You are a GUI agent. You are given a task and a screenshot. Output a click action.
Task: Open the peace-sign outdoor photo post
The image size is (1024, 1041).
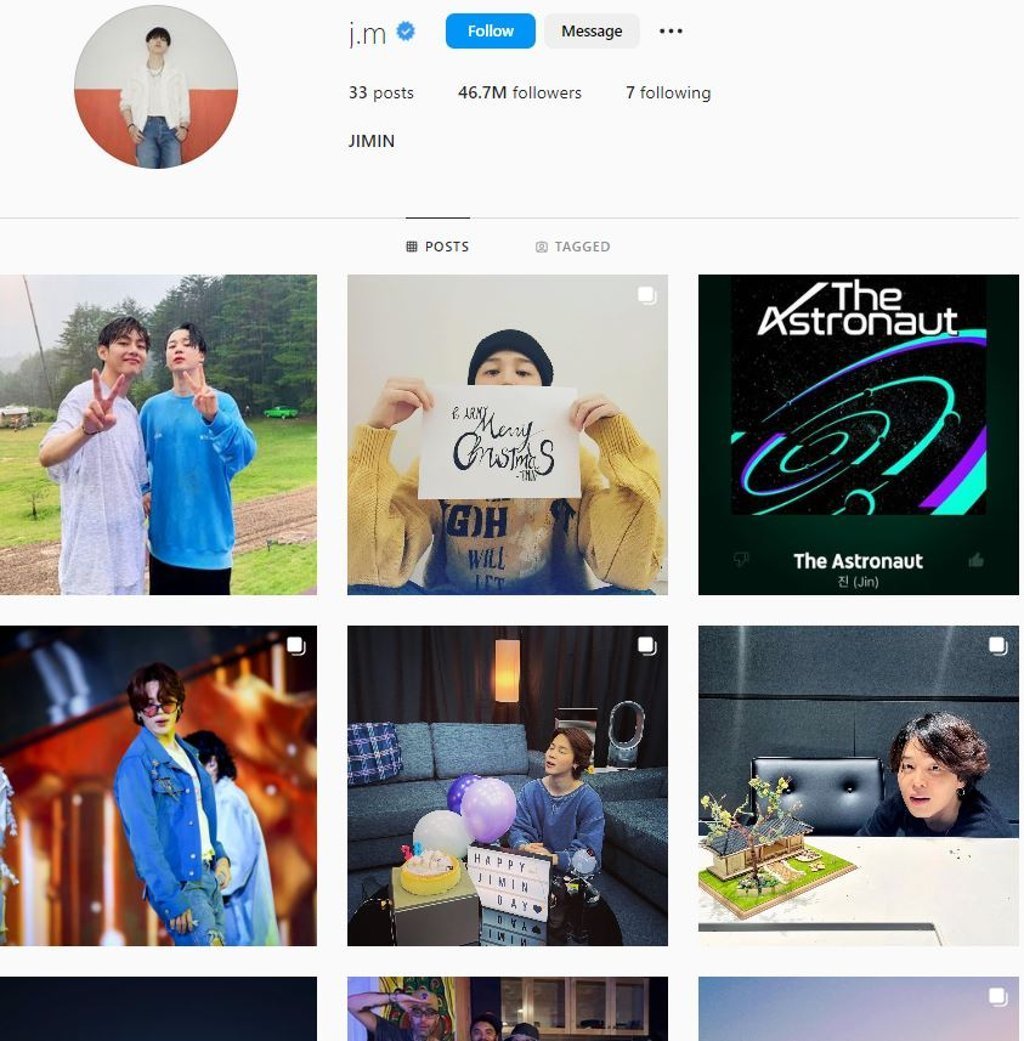pos(158,434)
